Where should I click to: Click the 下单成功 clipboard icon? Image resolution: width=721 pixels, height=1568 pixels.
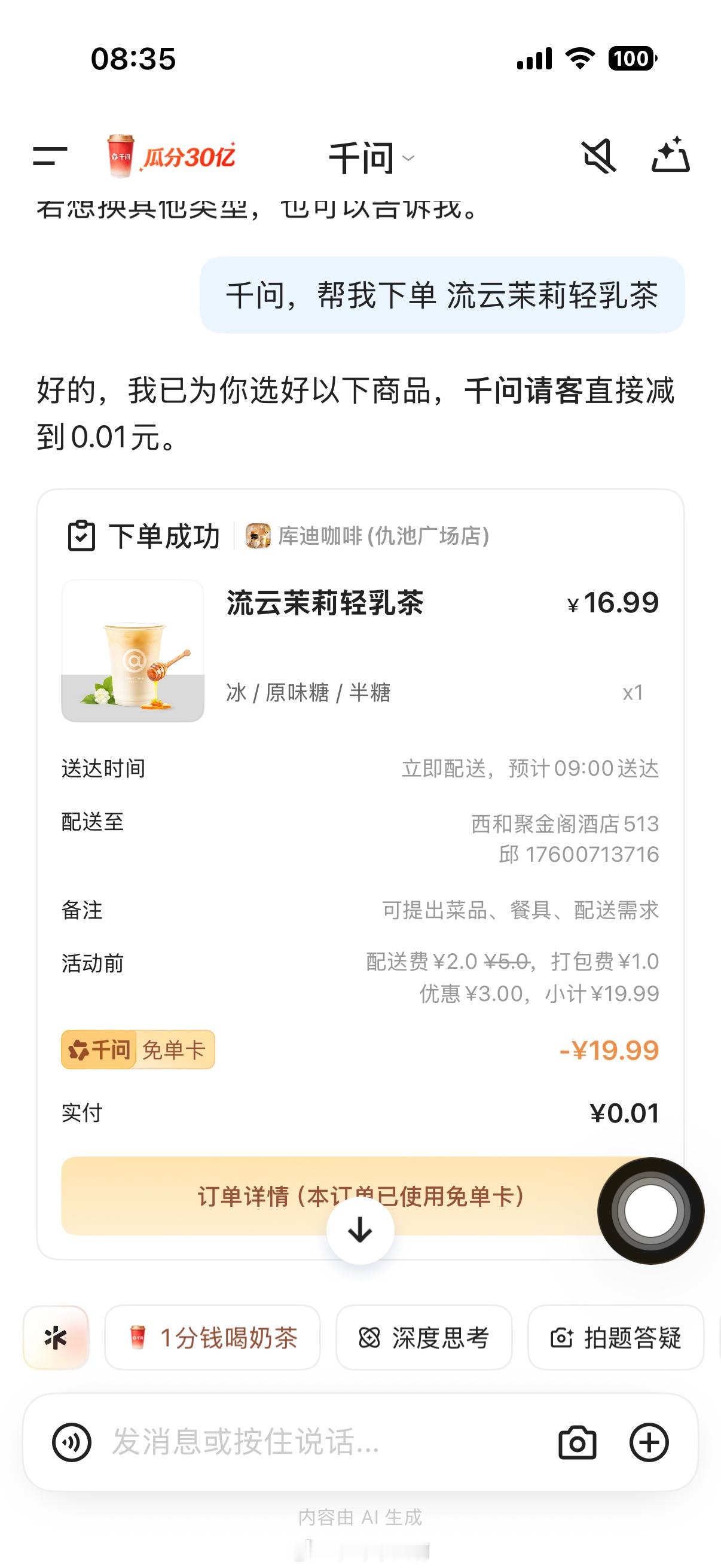(x=81, y=536)
